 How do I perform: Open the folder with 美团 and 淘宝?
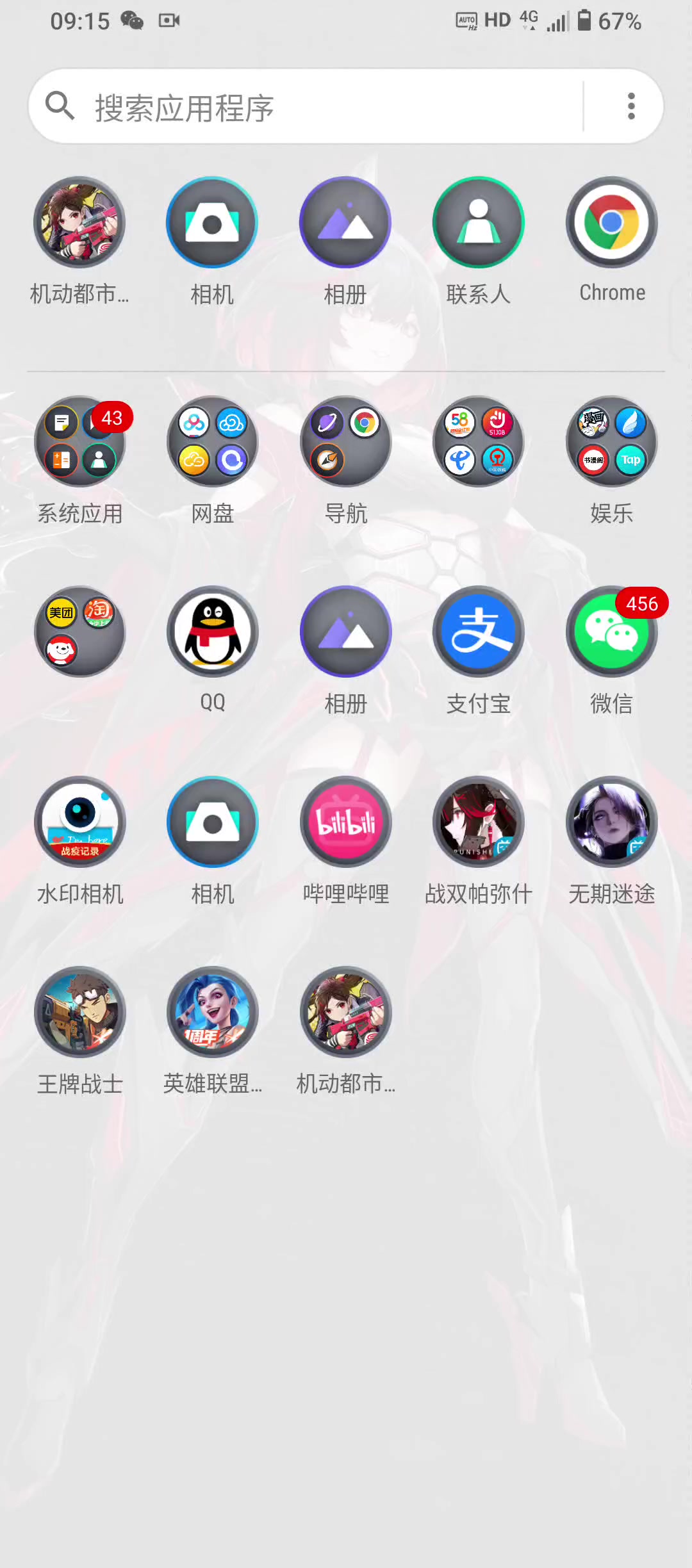(x=80, y=632)
